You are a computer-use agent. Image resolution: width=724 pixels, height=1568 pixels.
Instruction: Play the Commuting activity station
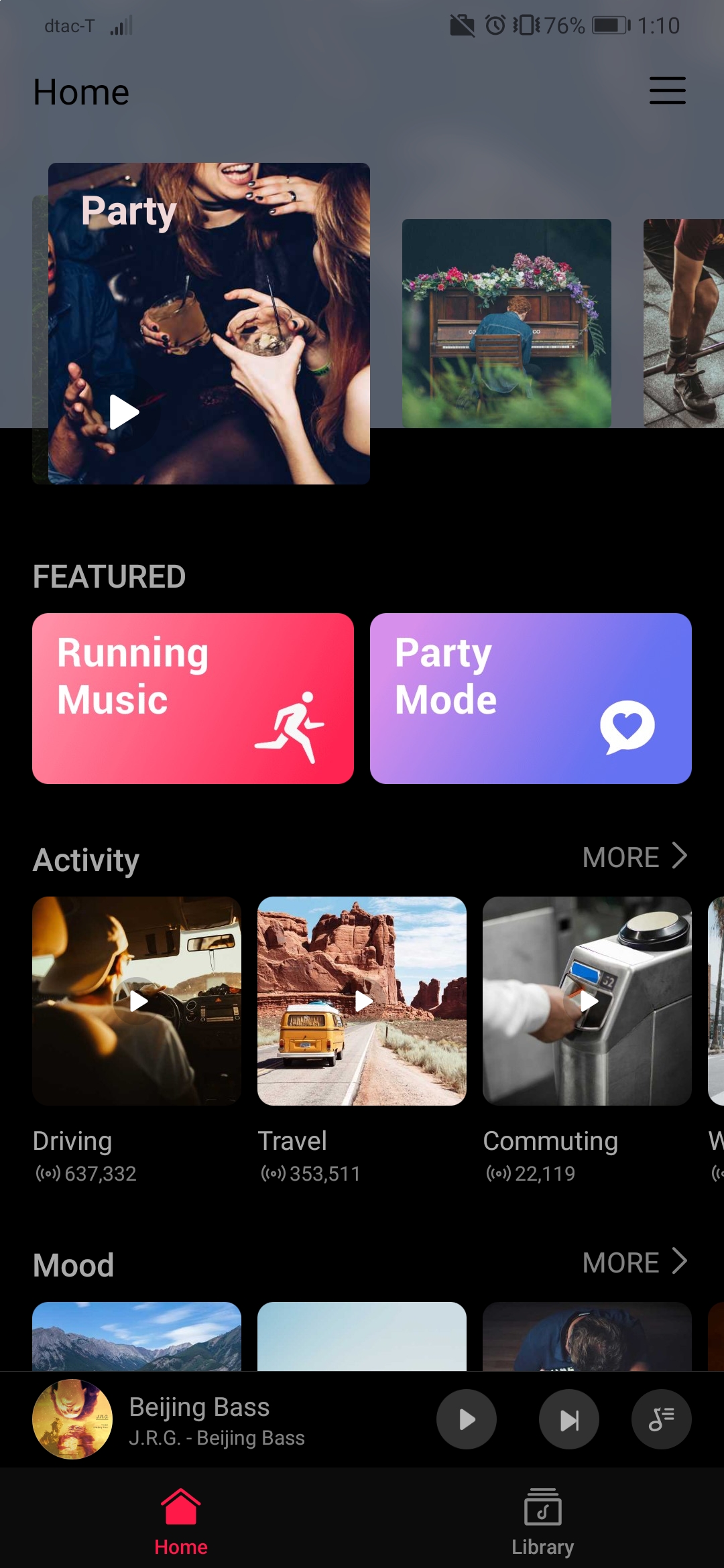(588, 1001)
